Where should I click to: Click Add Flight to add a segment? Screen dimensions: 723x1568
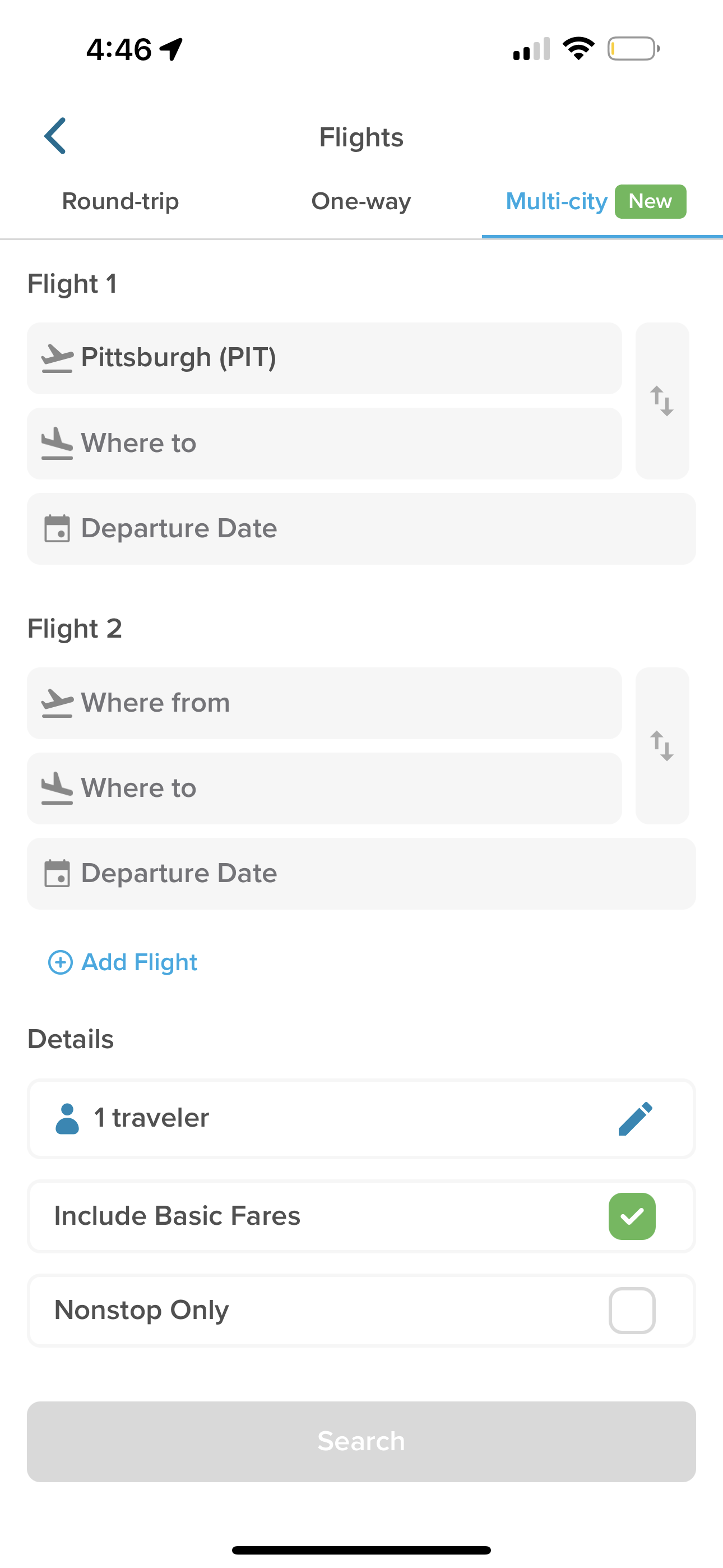click(139, 962)
